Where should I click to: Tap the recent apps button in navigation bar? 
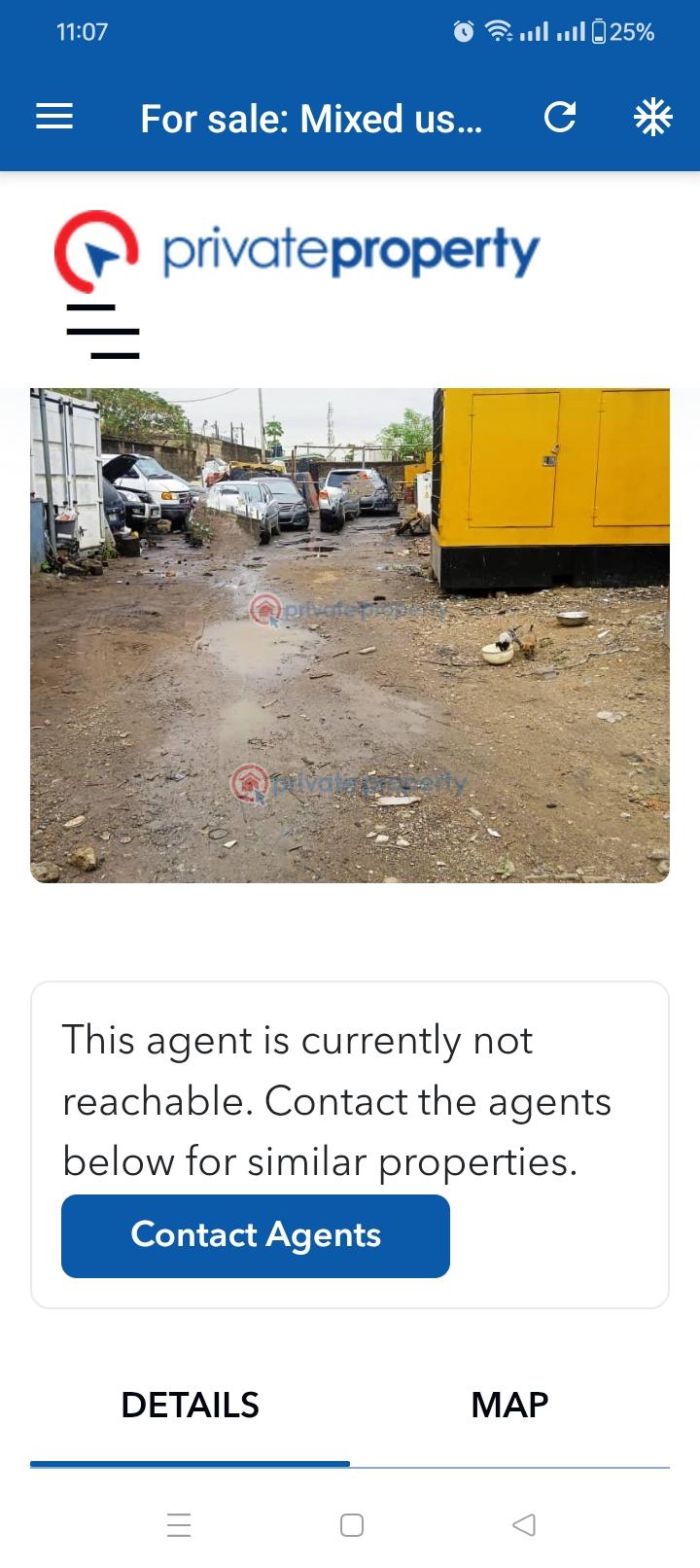click(x=179, y=1525)
